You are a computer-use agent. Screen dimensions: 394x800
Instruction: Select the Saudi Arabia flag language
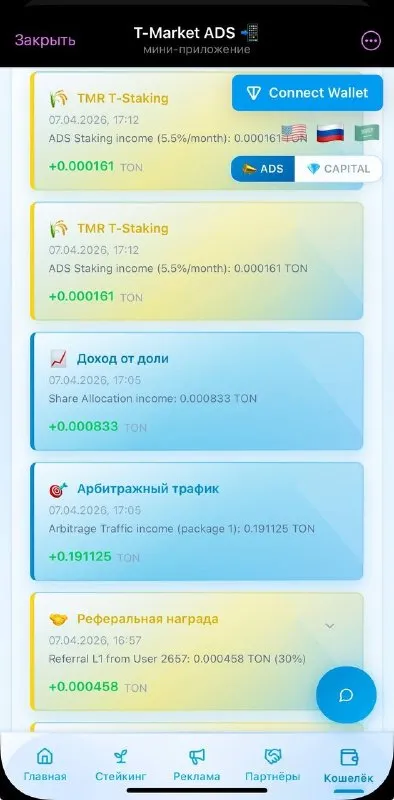coord(367,133)
